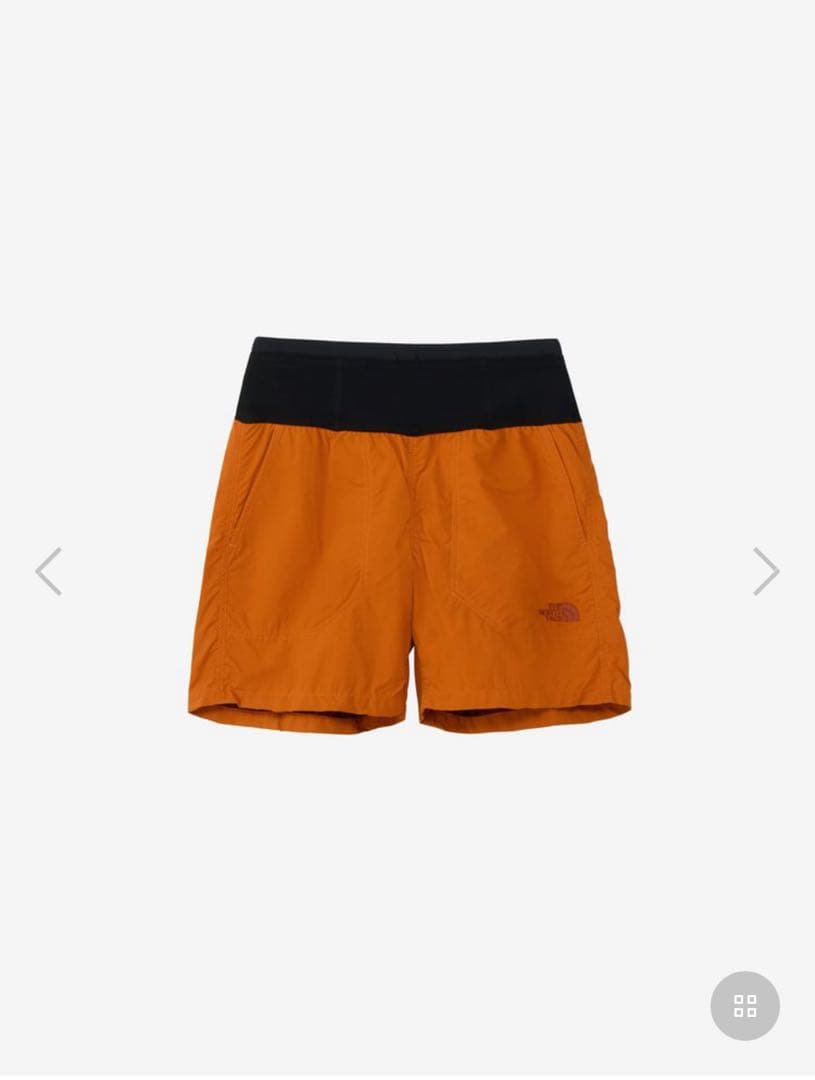Tap the next-image control on the right edge

coord(766,571)
